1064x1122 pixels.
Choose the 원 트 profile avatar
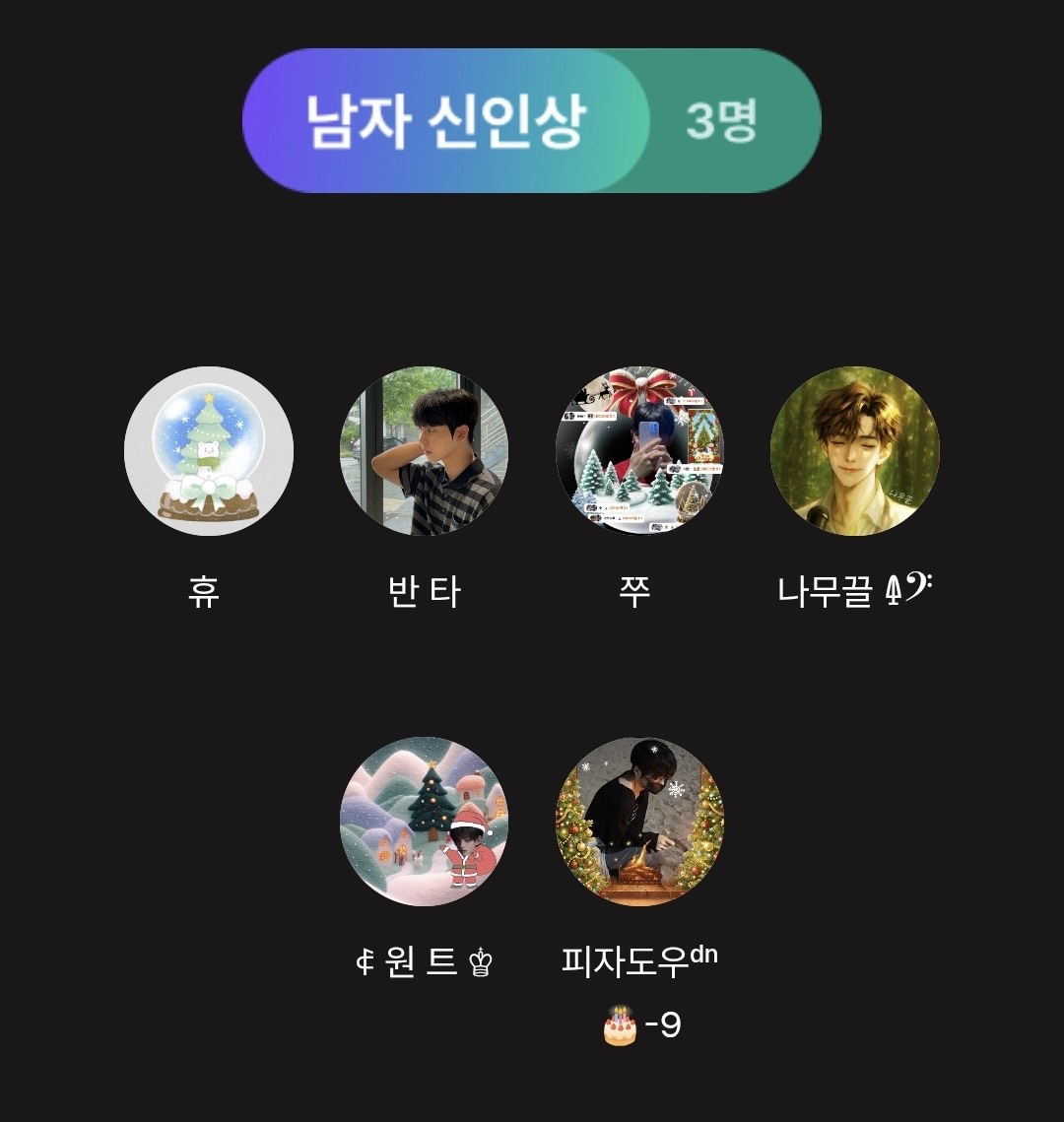tap(424, 821)
